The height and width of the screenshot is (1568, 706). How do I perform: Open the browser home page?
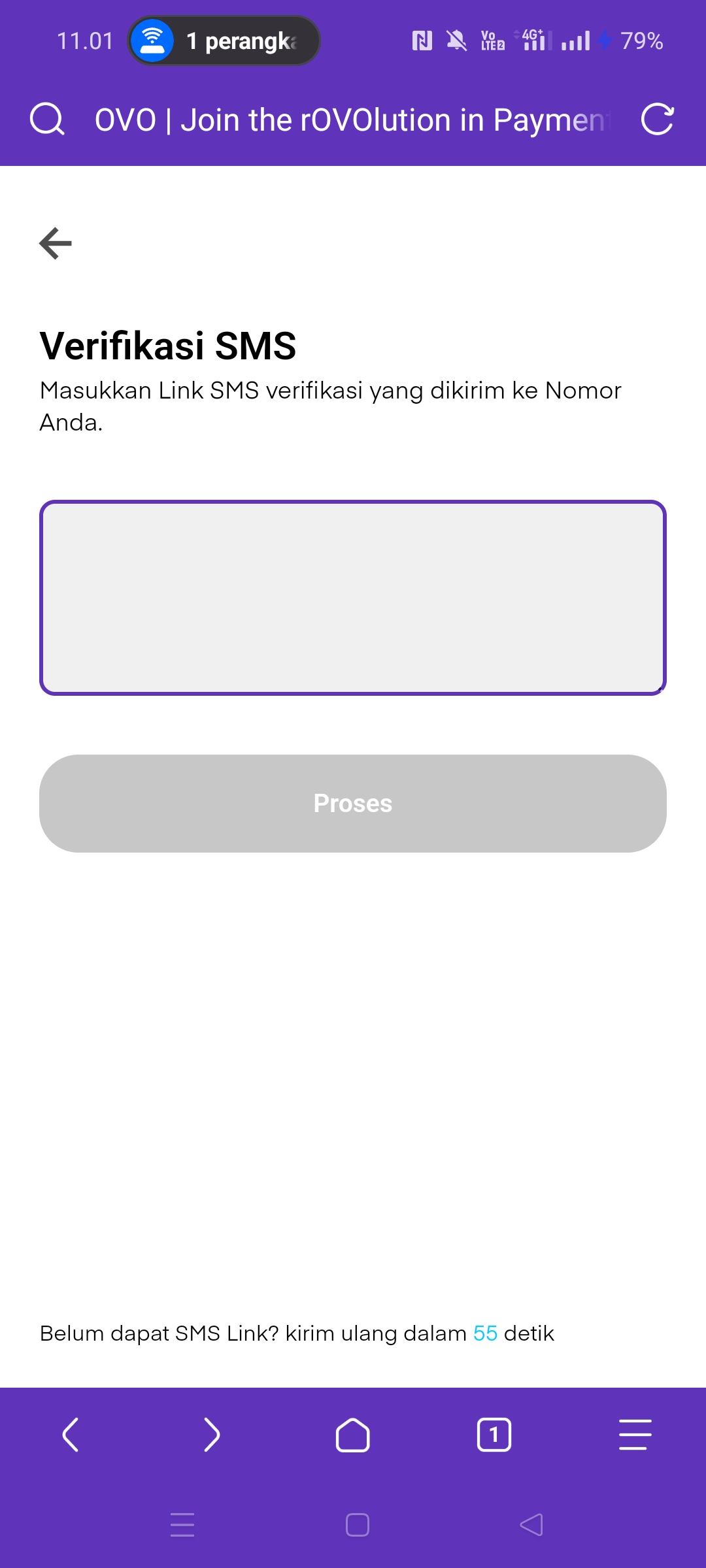(x=353, y=1435)
